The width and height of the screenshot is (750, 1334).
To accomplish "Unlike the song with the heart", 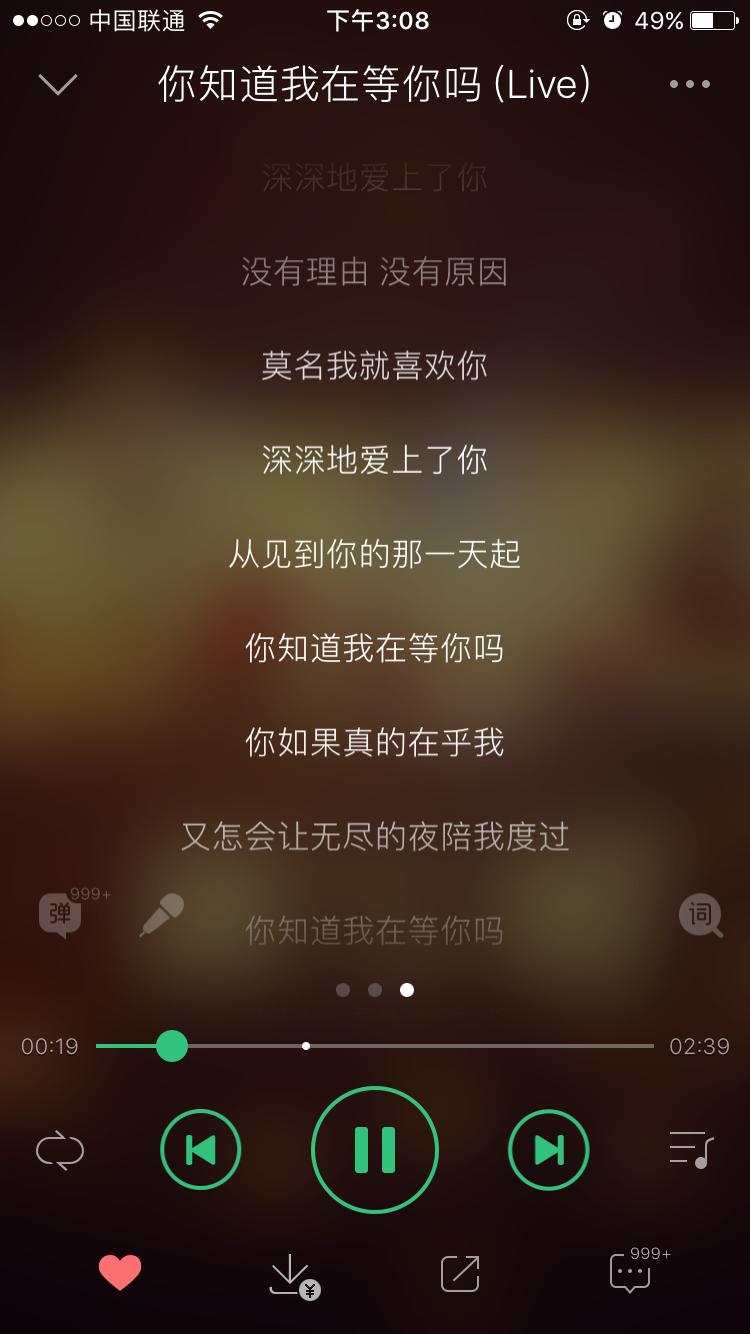I will point(120,1273).
